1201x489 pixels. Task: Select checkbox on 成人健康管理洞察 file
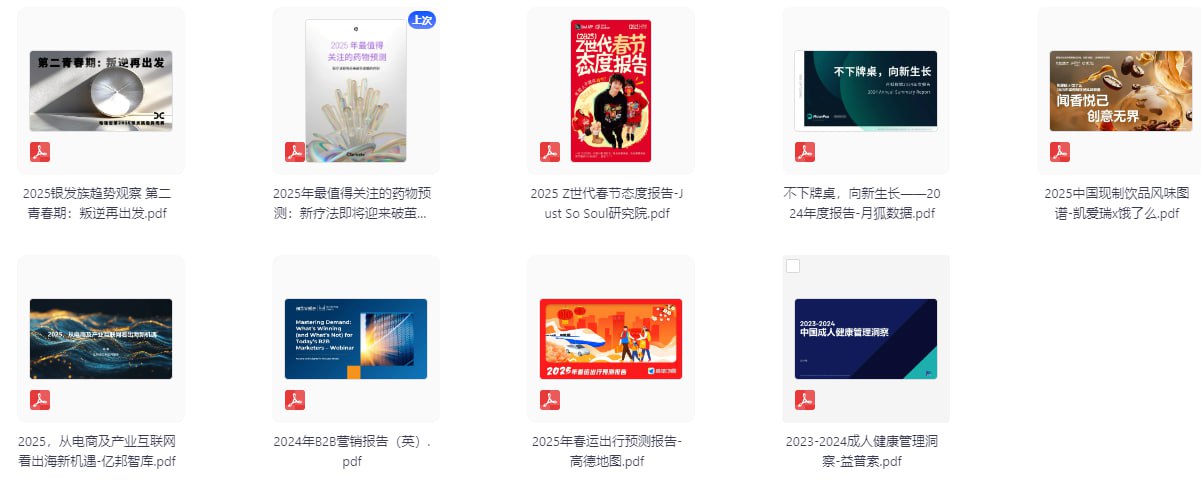click(793, 266)
